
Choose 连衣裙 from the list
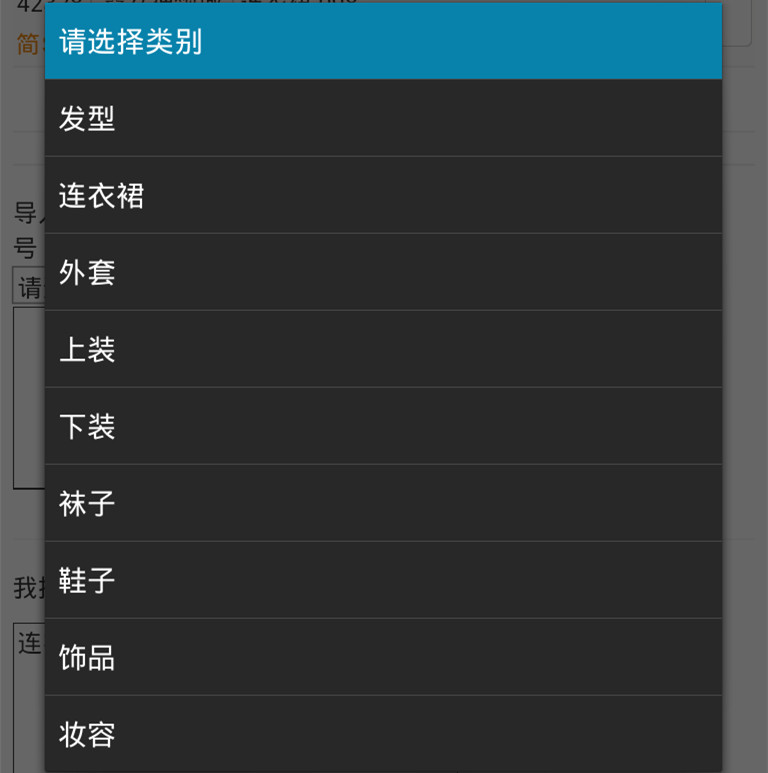click(383, 195)
